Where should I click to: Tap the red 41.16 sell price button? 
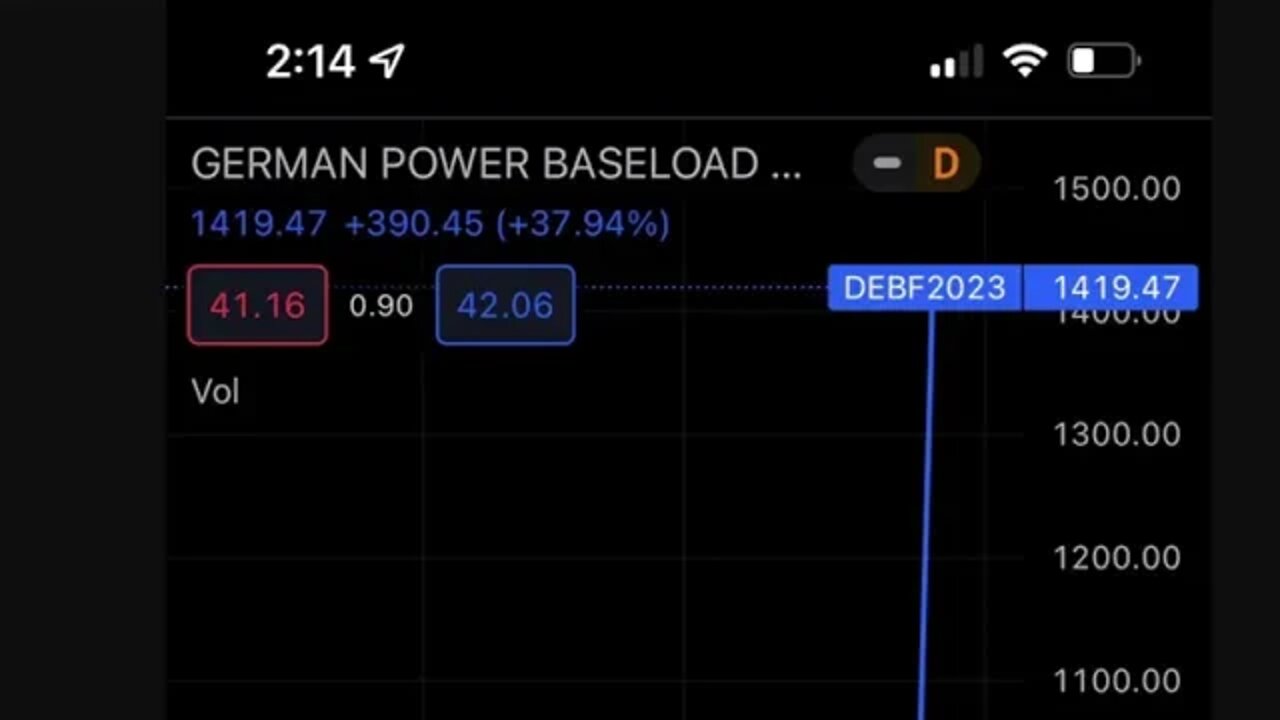257,305
